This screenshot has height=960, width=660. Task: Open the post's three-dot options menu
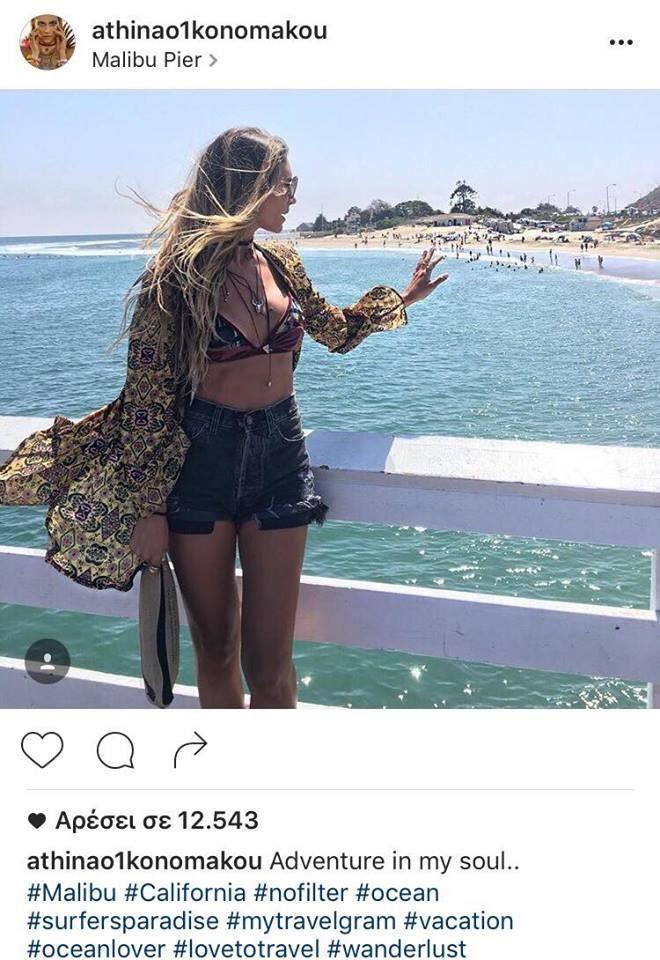pyautogui.click(x=620, y=42)
